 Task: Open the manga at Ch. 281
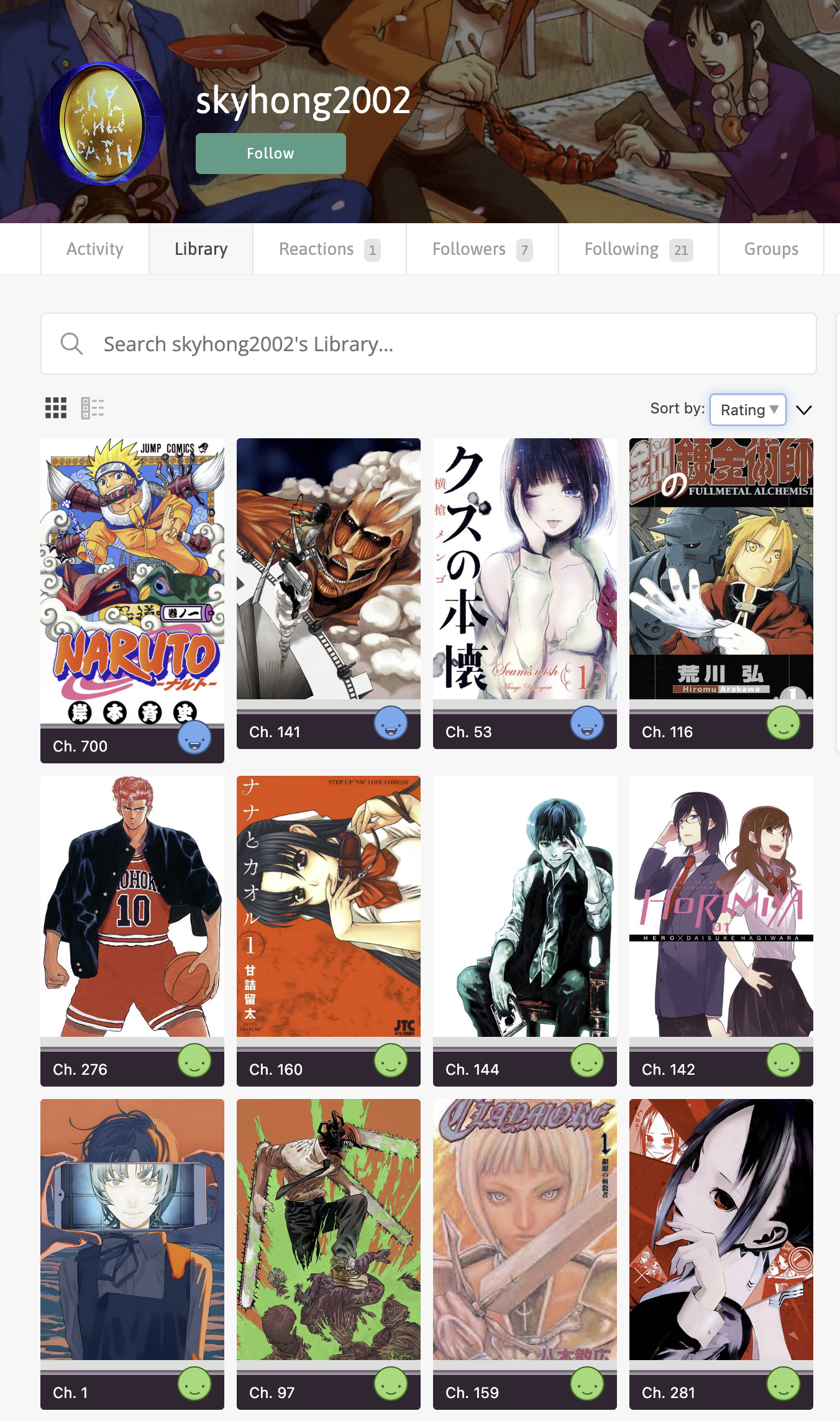721,1231
